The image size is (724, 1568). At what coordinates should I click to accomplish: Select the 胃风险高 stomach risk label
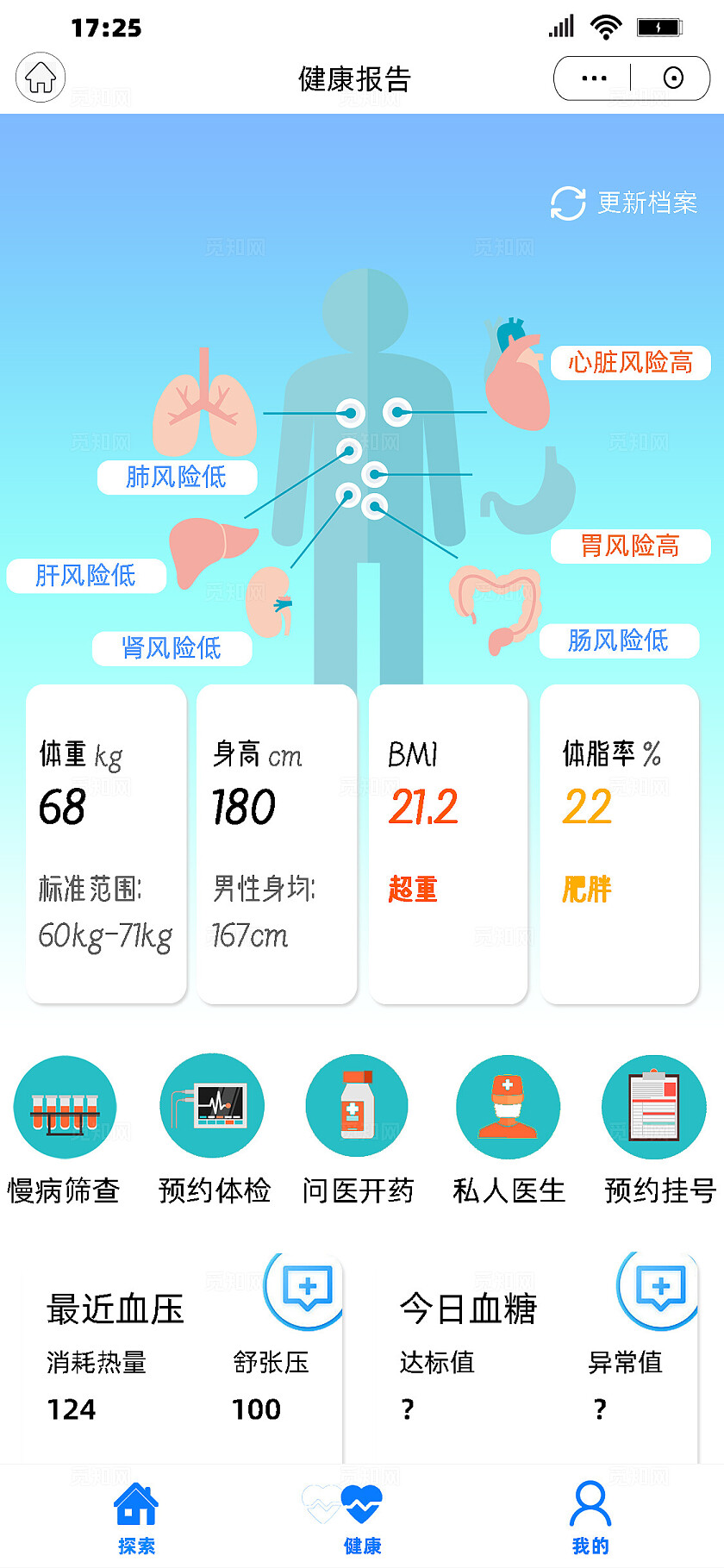tap(630, 546)
